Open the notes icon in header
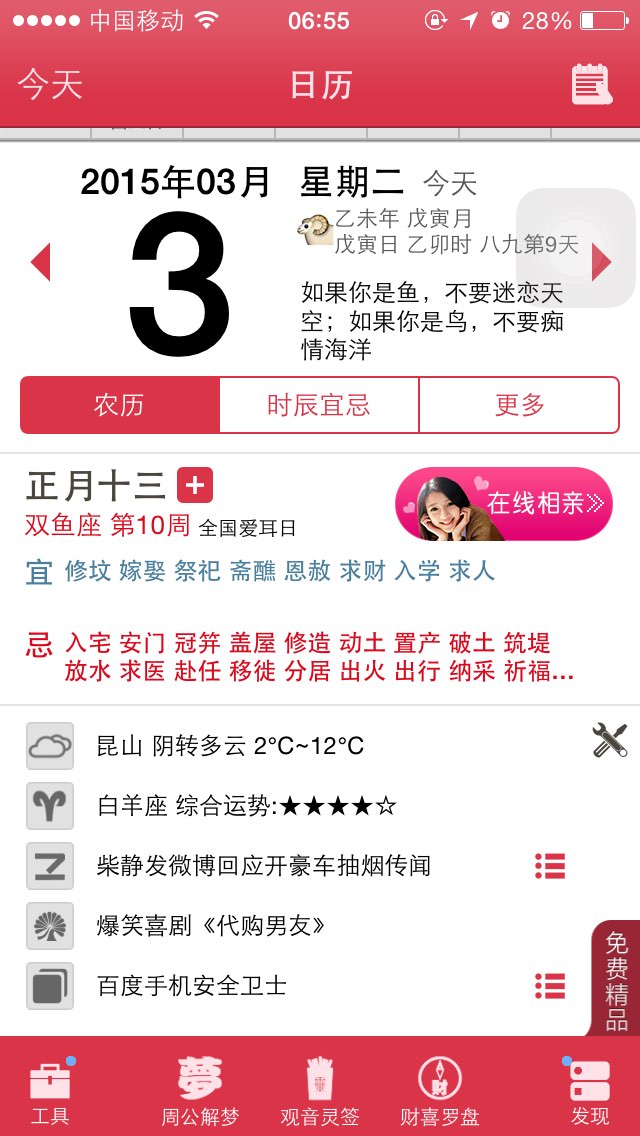Image resolution: width=640 pixels, height=1136 pixels. (x=591, y=85)
